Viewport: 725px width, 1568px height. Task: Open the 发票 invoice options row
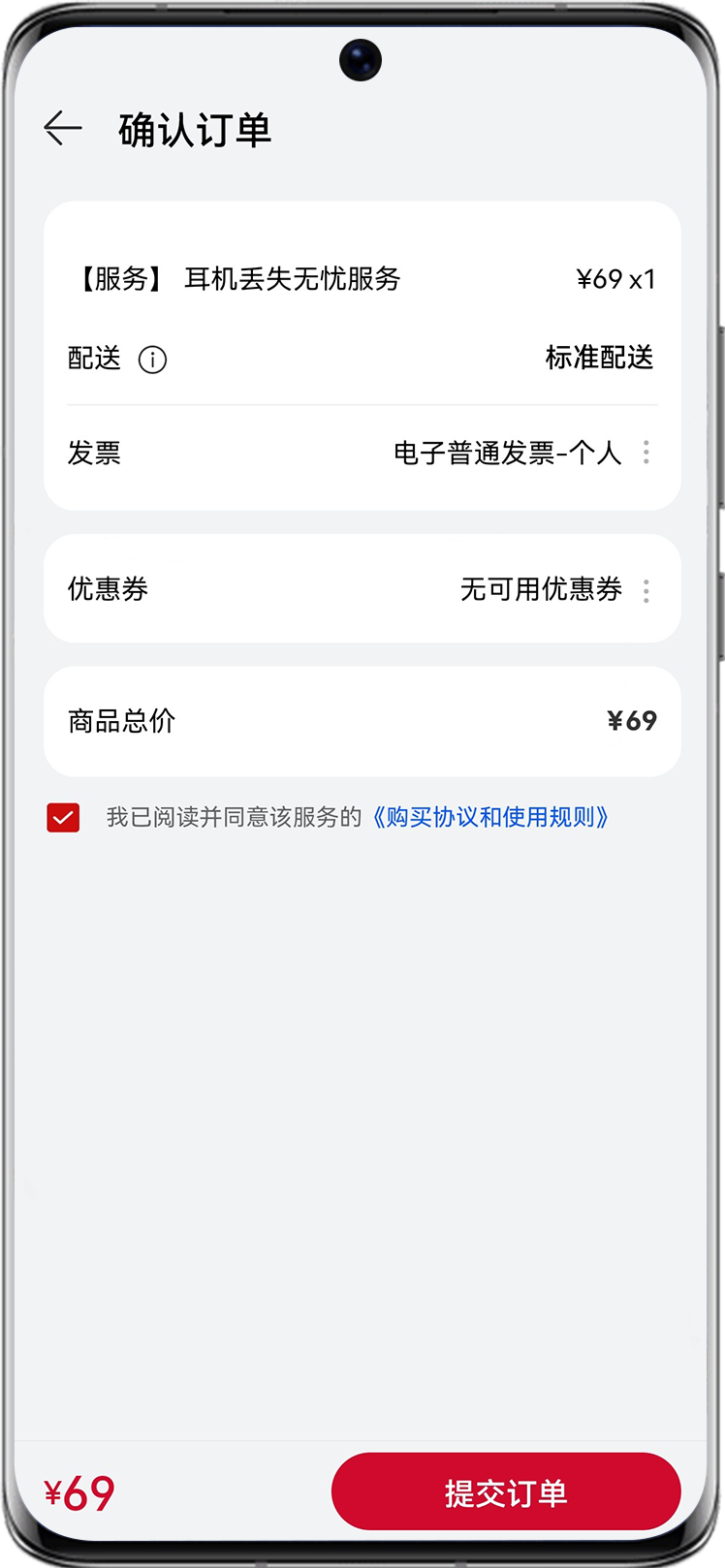click(x=362, y=453)
